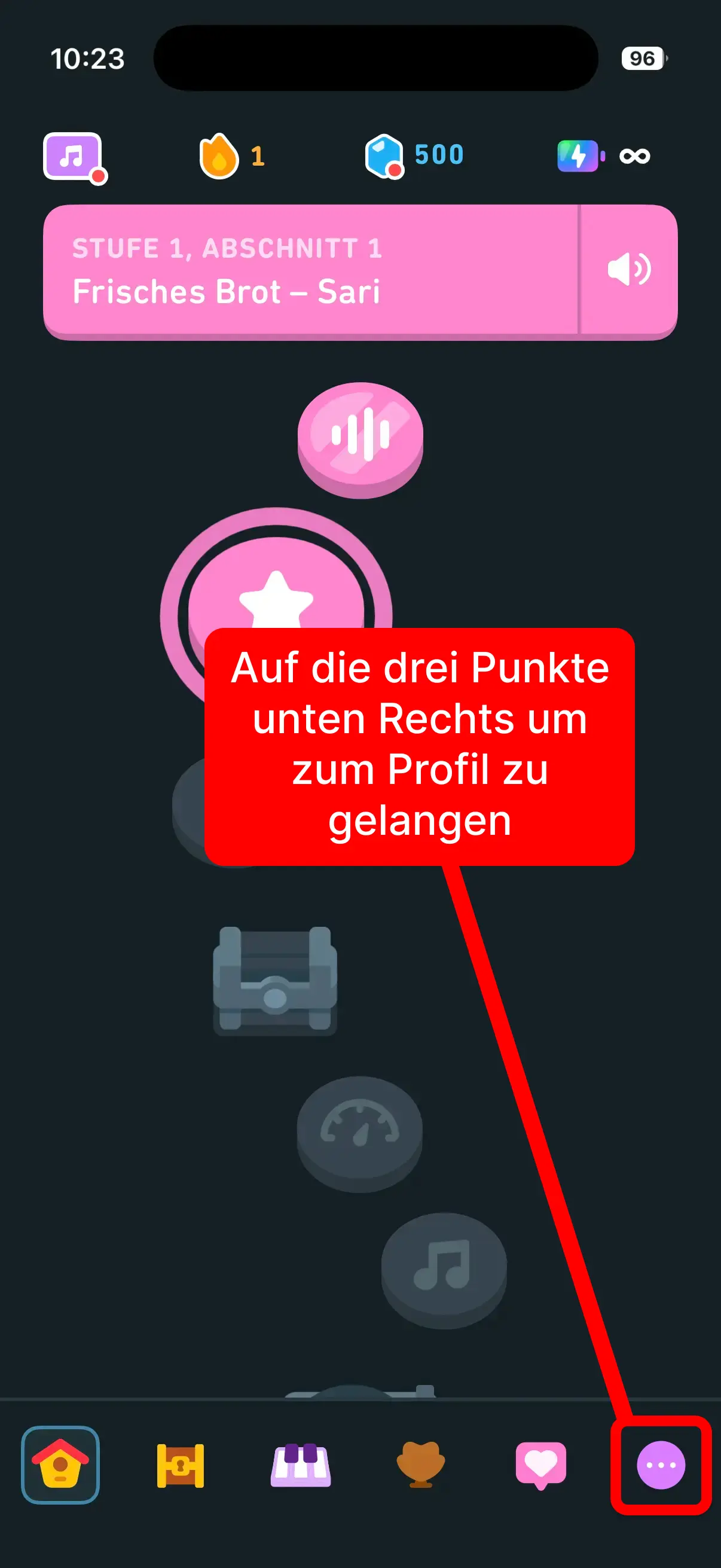Tap the STUFE 1, ABSCHNITT 1 label
721x1568 pixels.
(x=227, y=248)
